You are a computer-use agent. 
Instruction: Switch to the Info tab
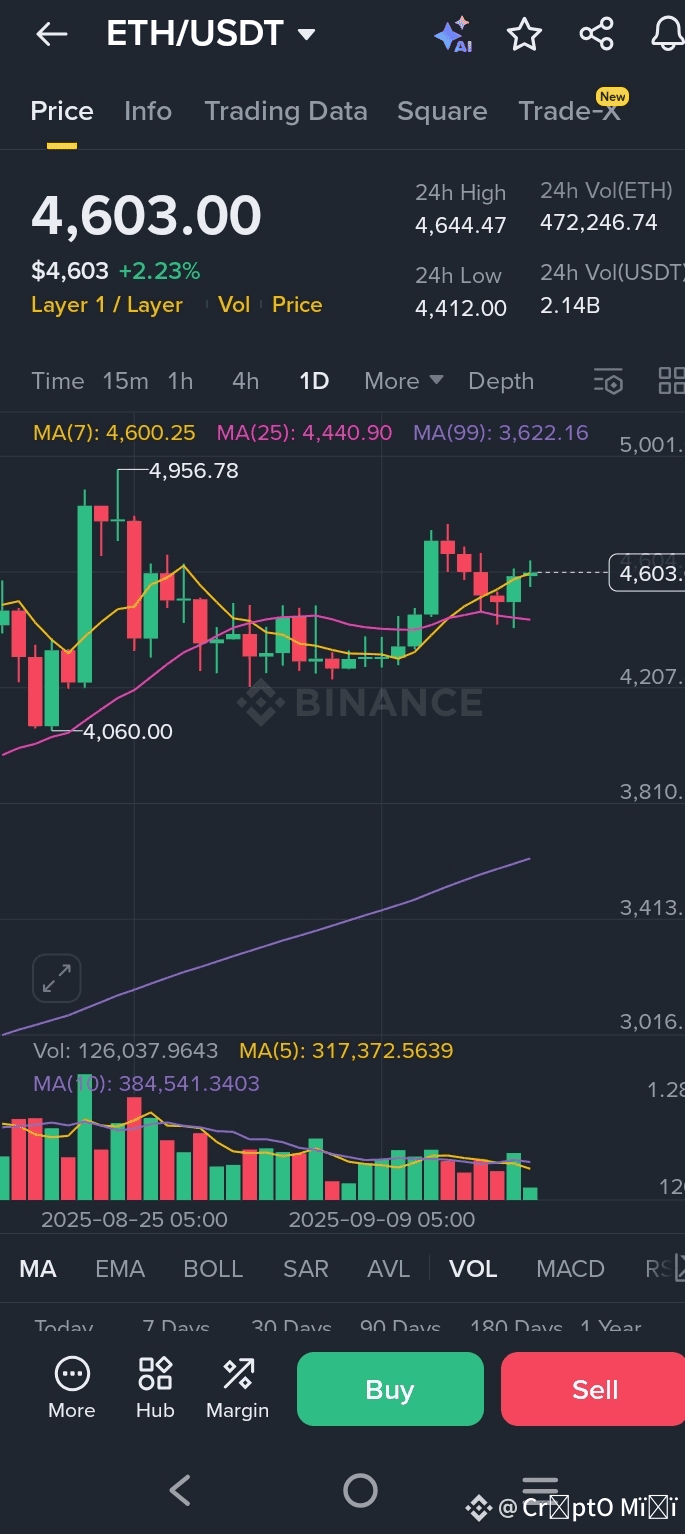pos(148,111)
